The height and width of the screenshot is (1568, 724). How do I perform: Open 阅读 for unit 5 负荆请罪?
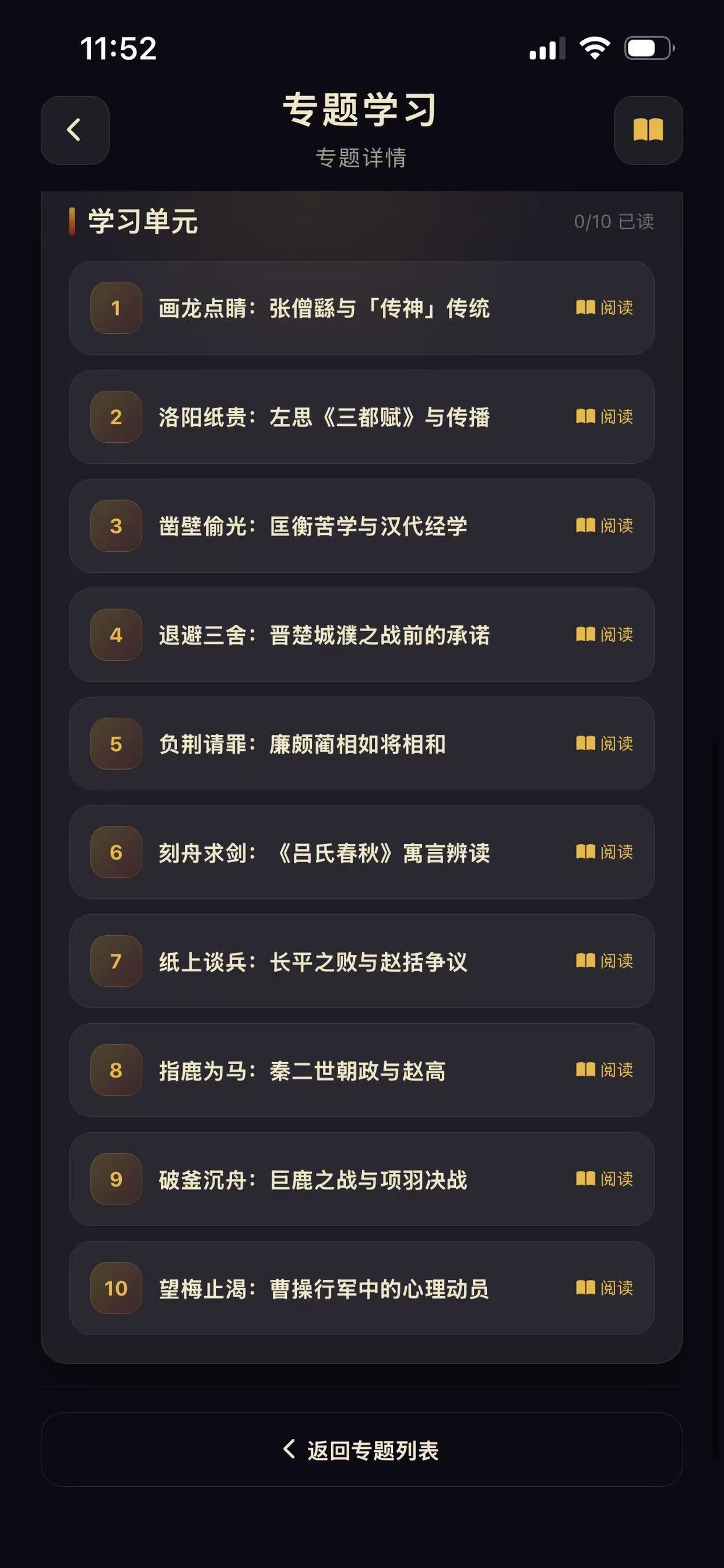pyautogui.click(x=604, y=744)
